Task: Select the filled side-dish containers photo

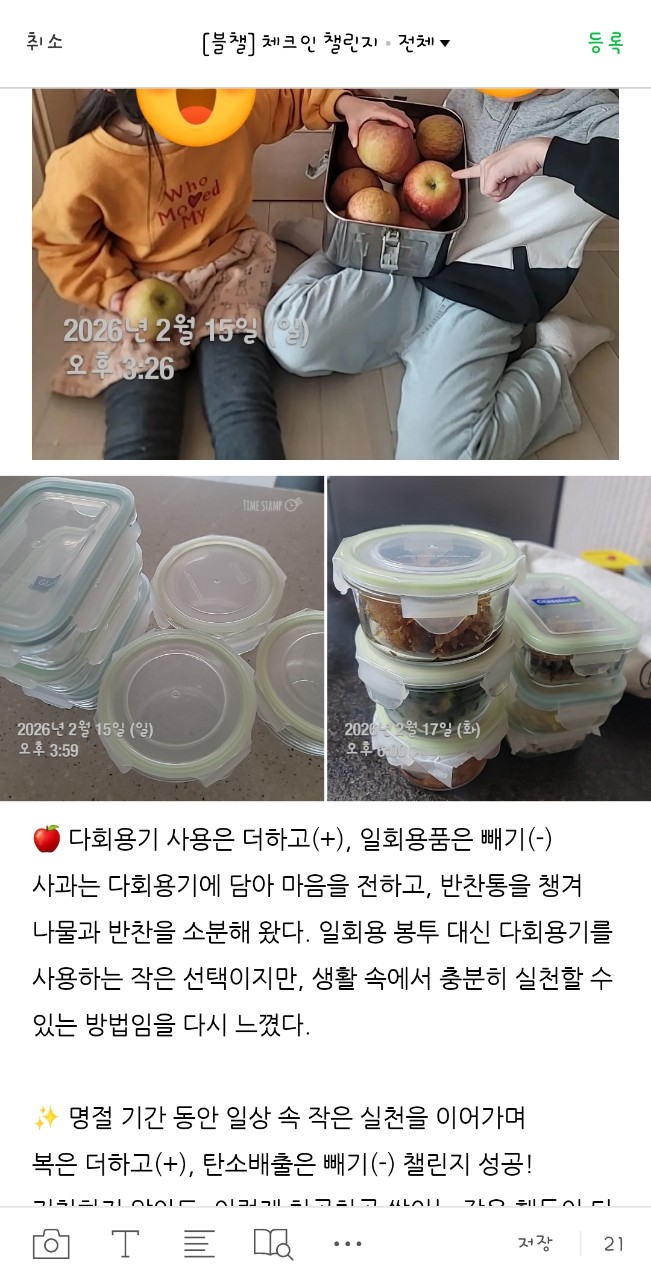Action: pos(488,638)
